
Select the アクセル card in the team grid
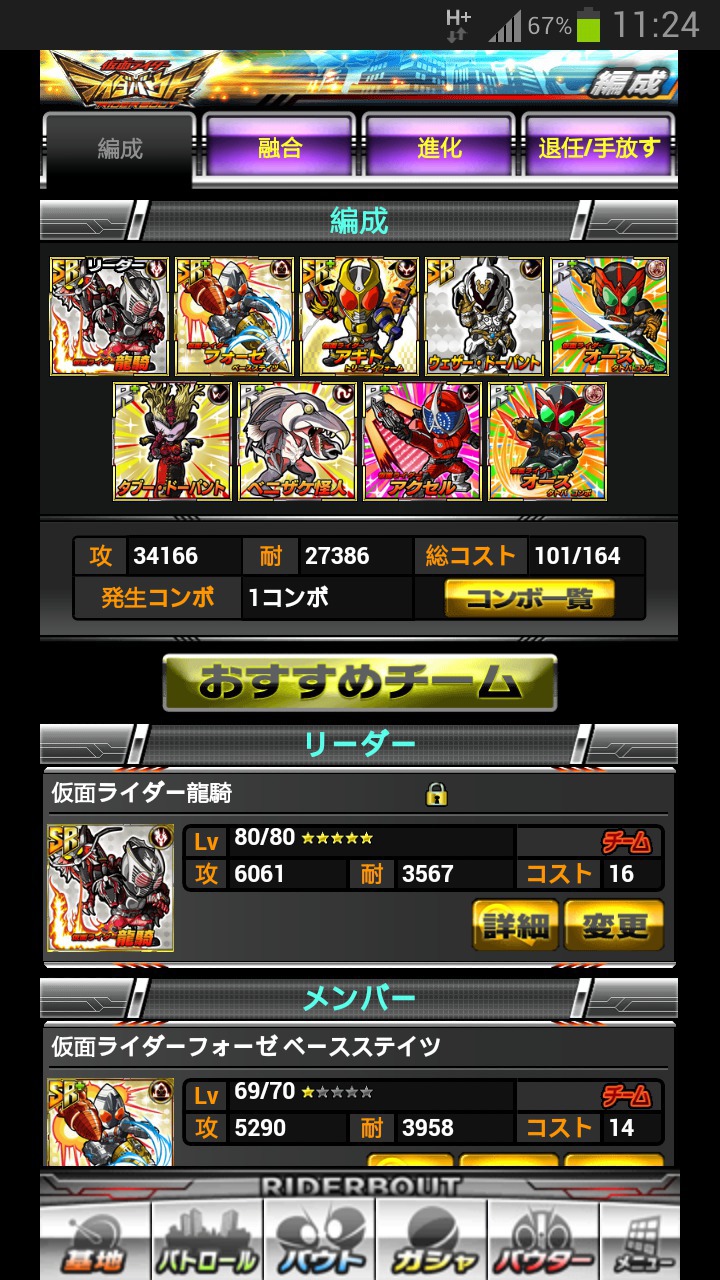pyautogui.click(x=422, y=441)
